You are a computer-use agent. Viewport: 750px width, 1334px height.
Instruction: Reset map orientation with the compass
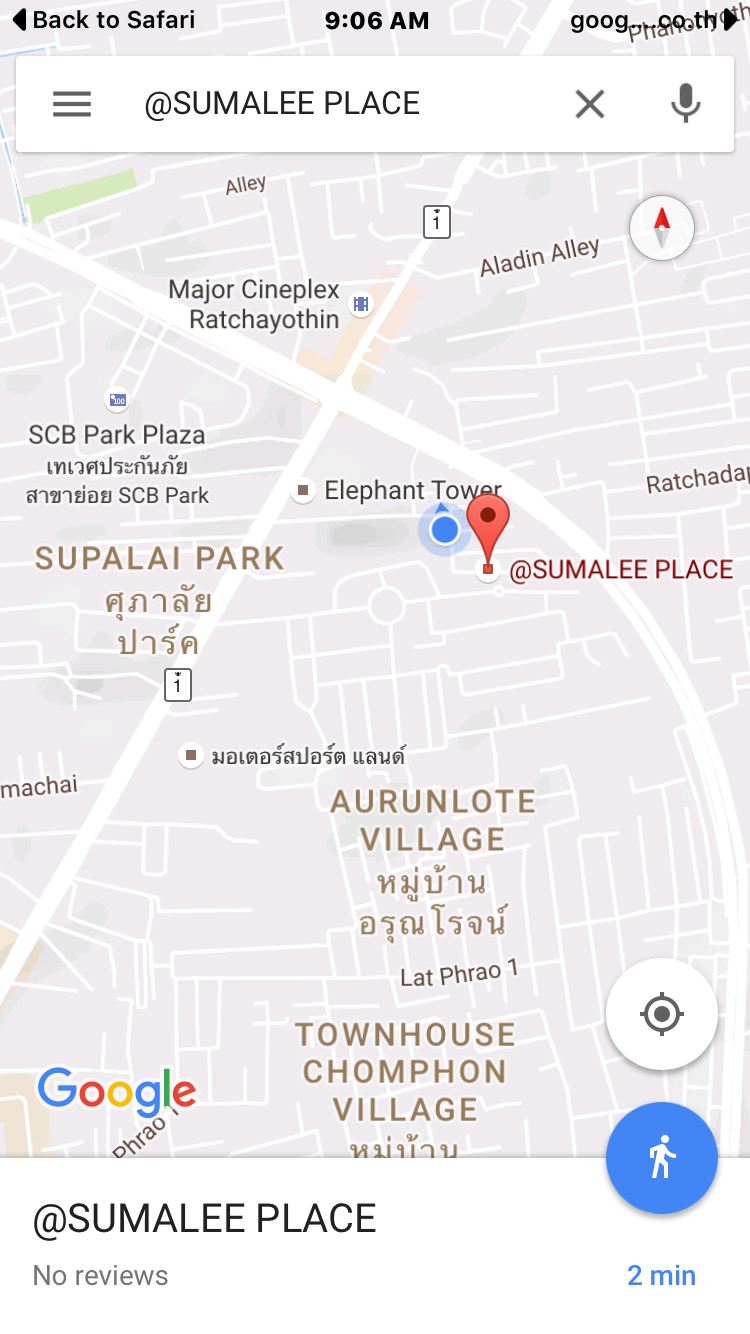coord(662,228)
